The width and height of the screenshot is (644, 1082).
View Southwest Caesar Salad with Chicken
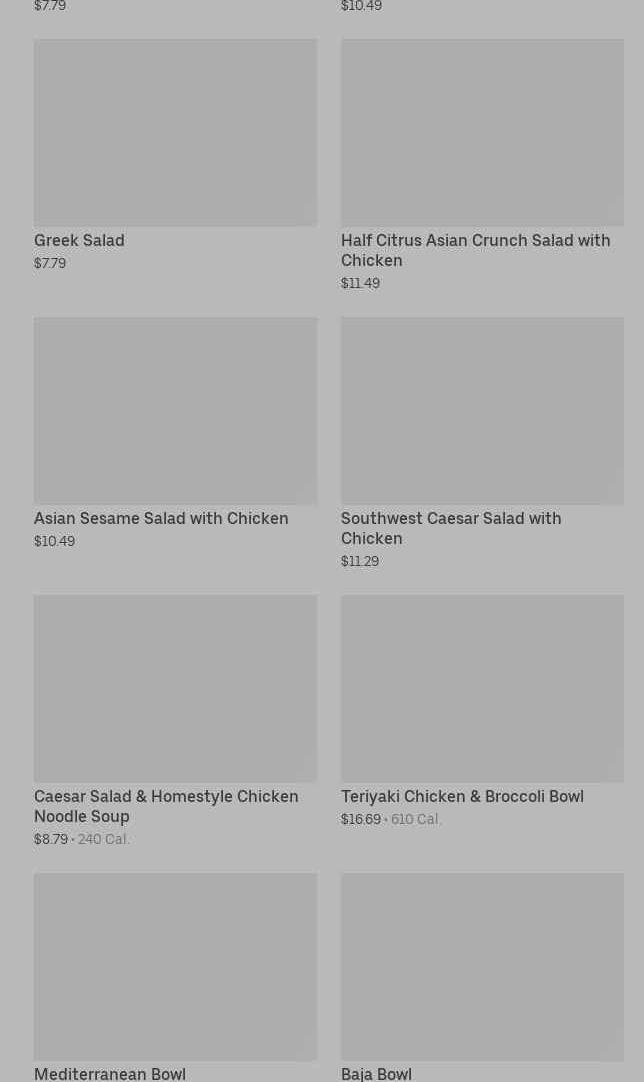point(482,443)
